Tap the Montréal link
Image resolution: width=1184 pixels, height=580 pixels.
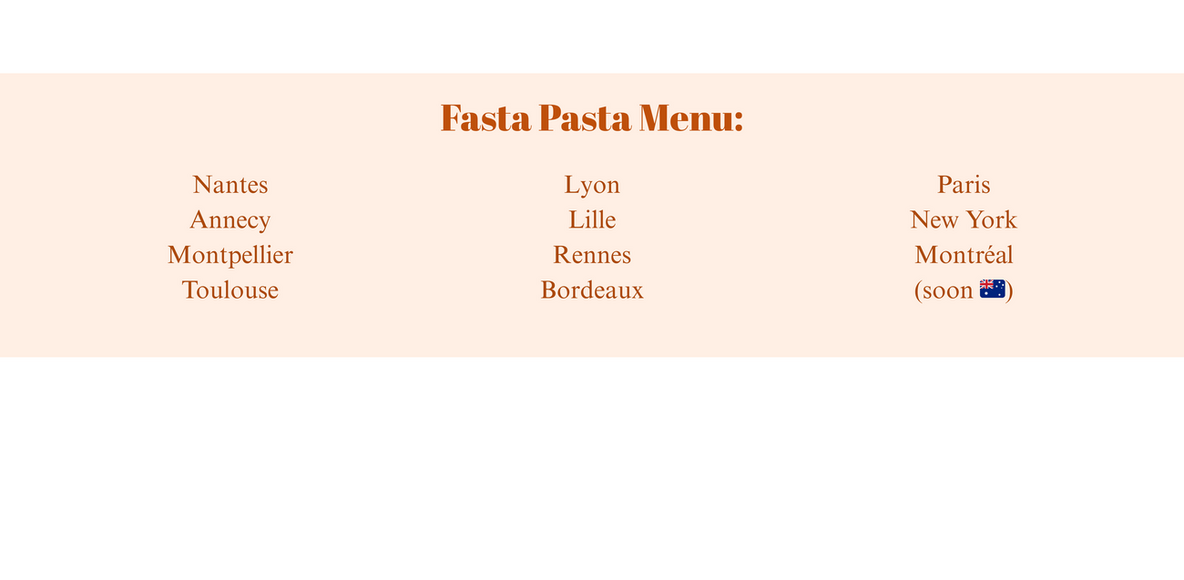[964, 255]
